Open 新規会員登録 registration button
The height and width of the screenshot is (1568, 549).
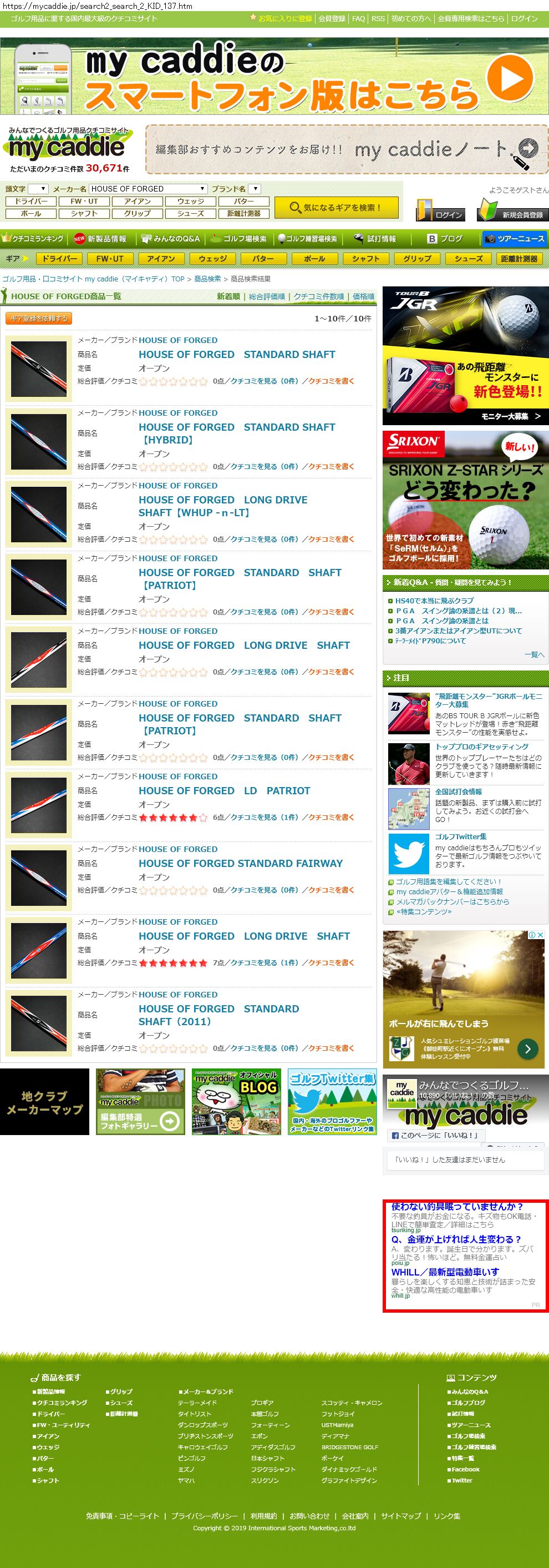[x=512, y=211]
